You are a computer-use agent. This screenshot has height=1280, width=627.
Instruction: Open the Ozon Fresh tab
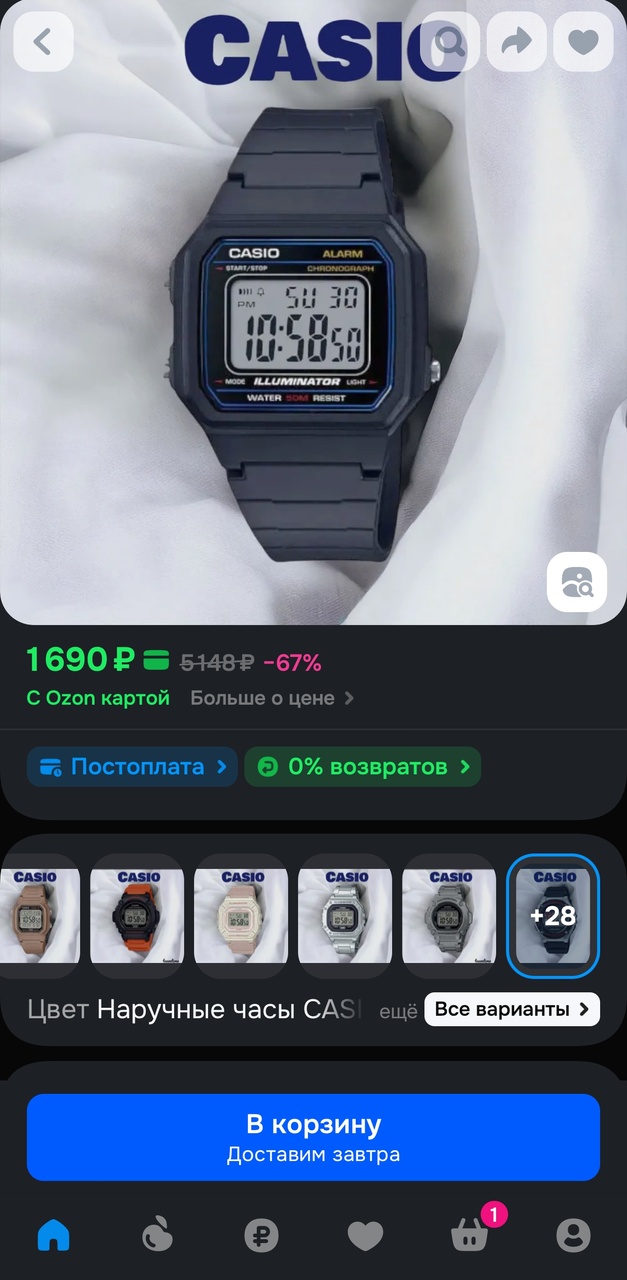point(157,1236)
